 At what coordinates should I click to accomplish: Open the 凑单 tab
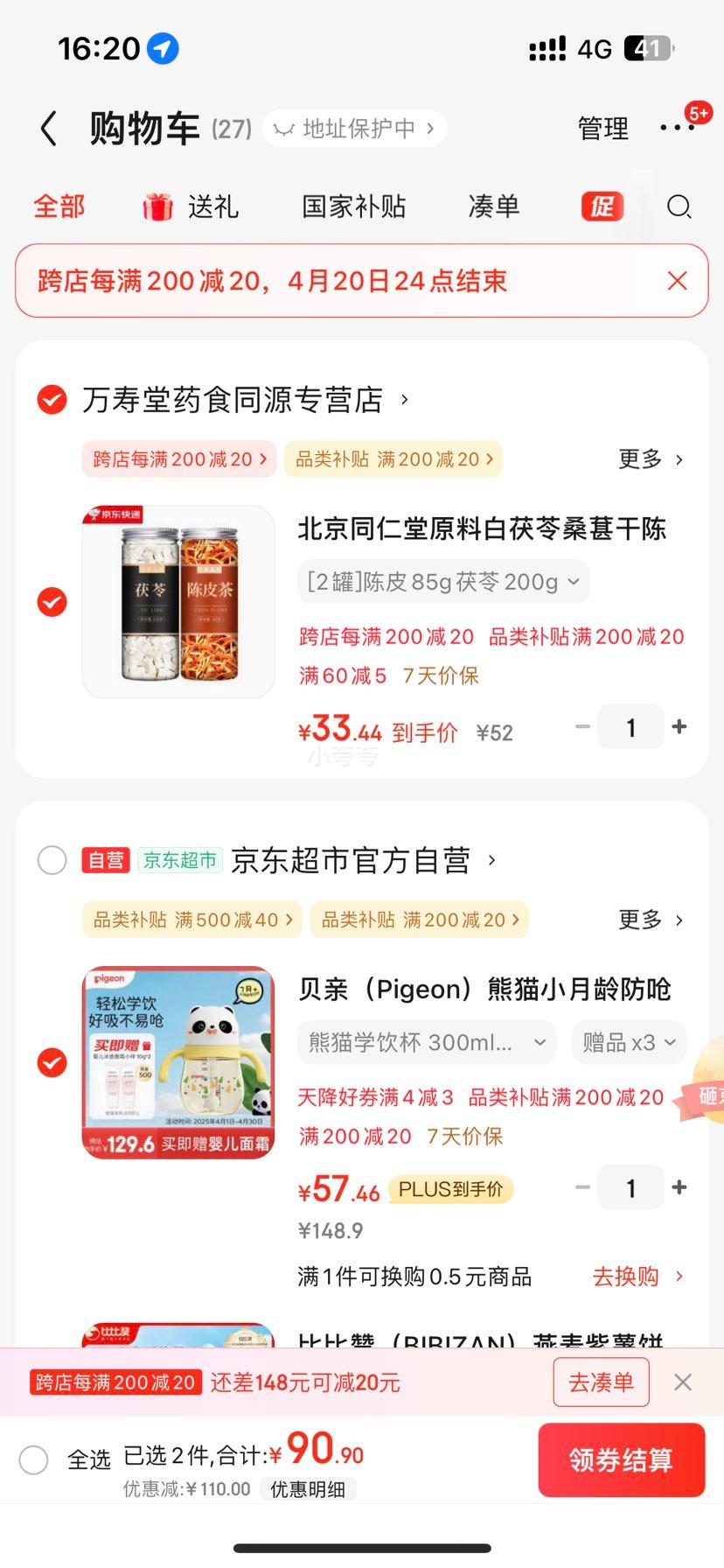coord(493,206)
